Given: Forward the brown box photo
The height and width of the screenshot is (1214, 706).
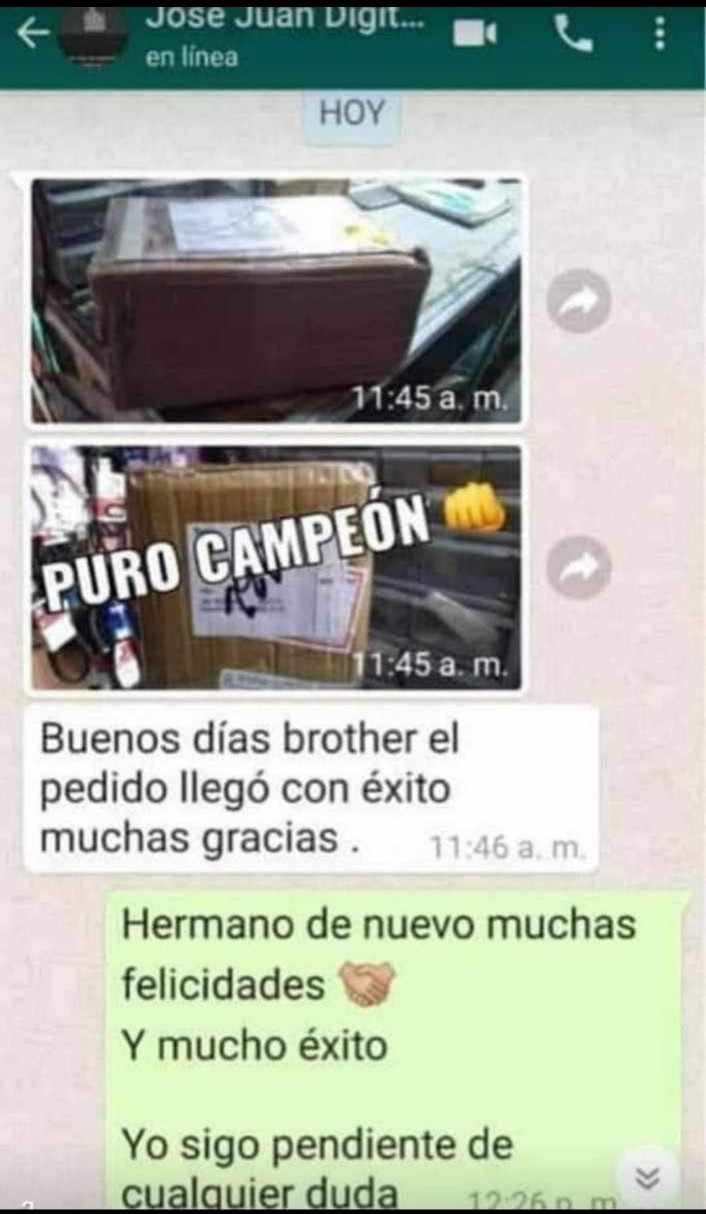Looking at the screenshot, I should pyautogui.click(x=579, y=301).
